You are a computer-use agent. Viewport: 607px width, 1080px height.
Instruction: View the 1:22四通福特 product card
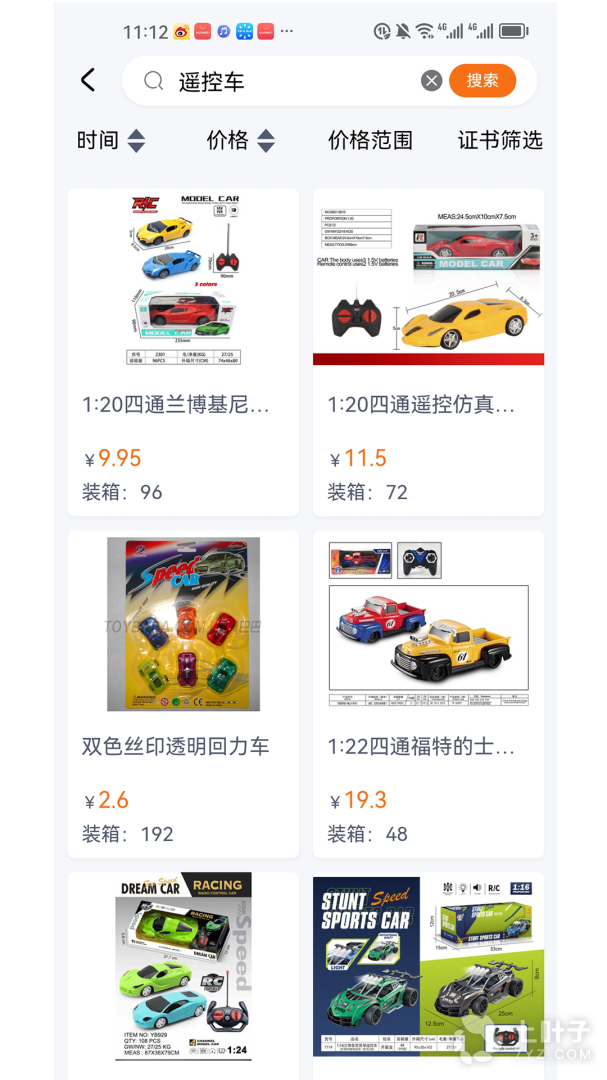(x=428, y=694)
